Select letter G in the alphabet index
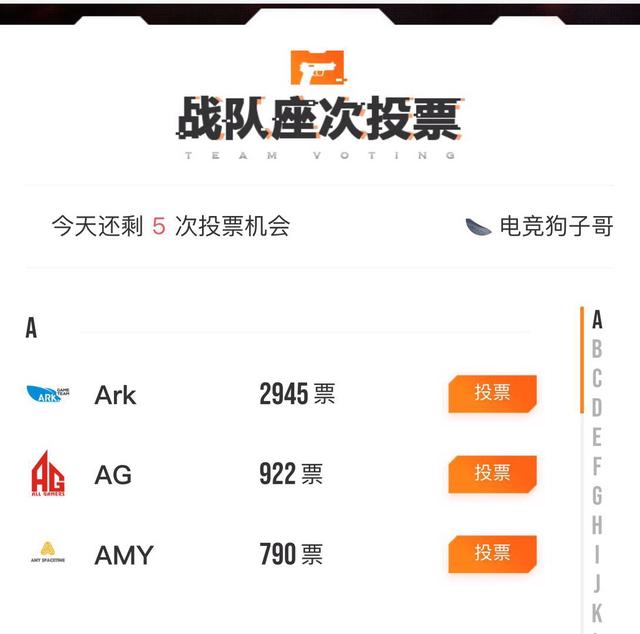 tap(597, 495)
